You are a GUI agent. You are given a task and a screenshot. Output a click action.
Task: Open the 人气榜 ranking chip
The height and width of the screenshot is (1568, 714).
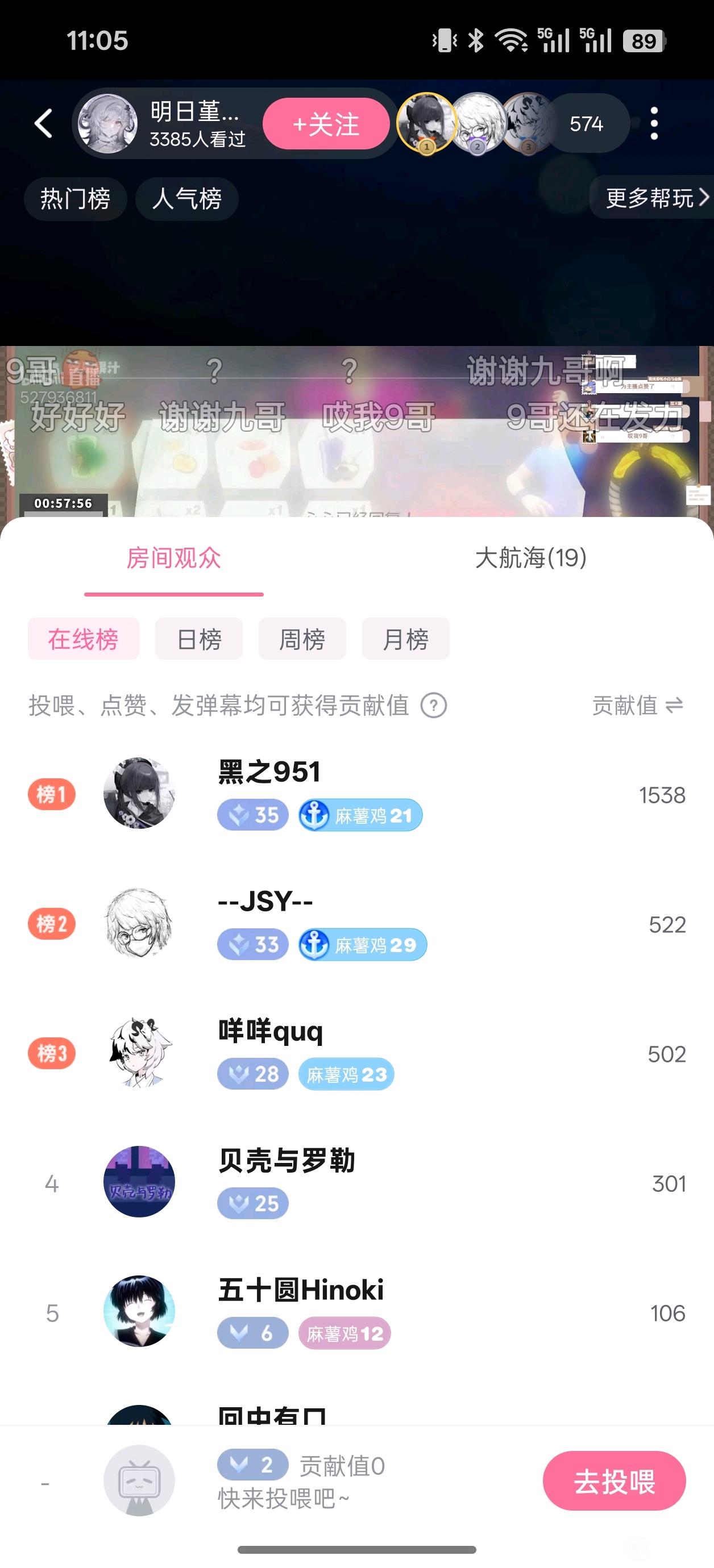[x=186, y=198]
